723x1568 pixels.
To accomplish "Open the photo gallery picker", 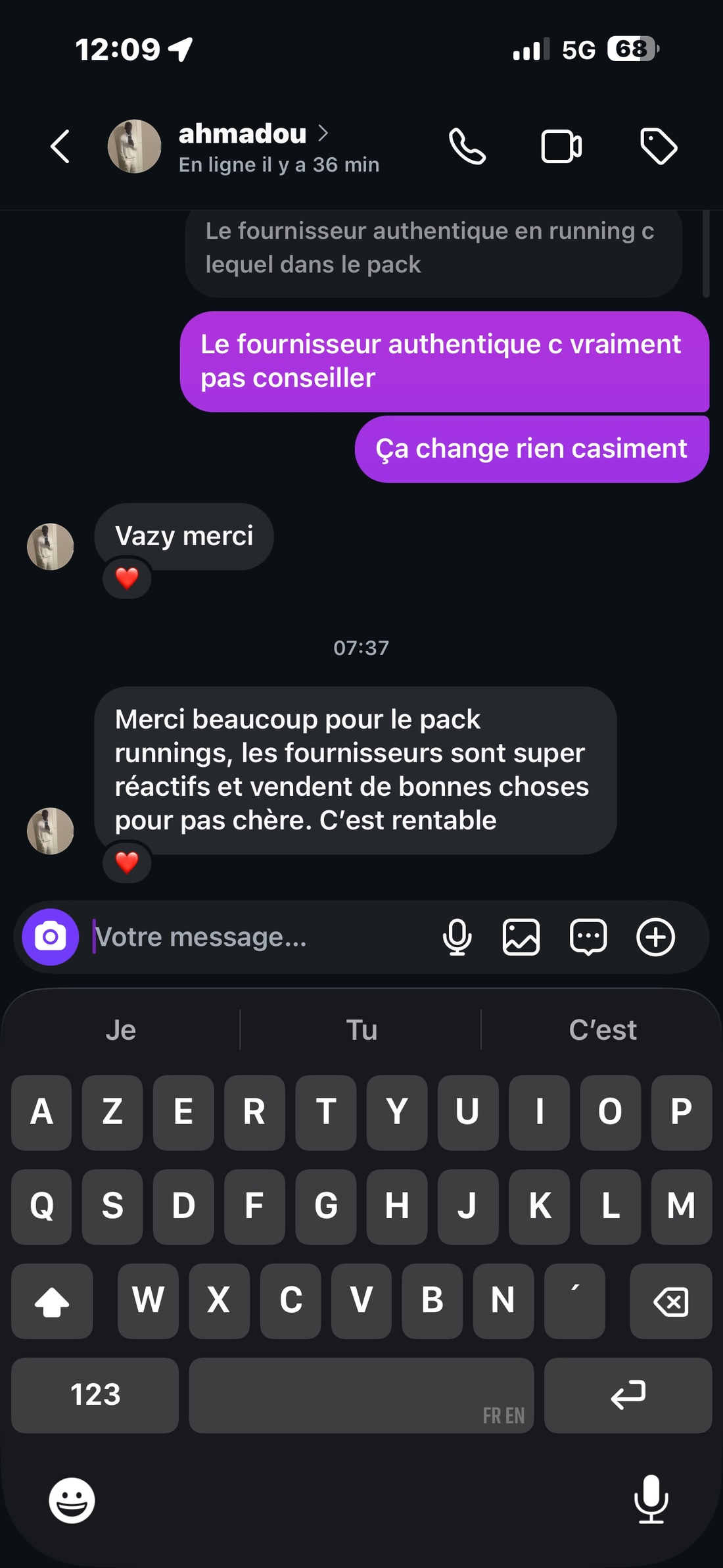I will [521, 937].
